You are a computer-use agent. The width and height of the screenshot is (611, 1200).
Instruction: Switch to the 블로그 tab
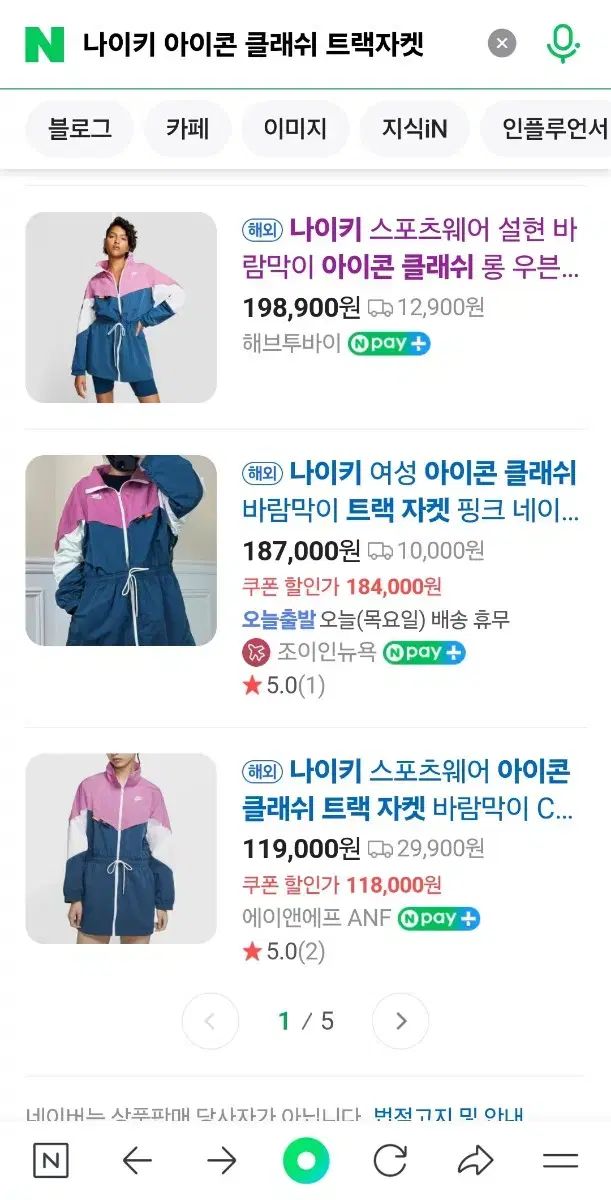point(80,129)
